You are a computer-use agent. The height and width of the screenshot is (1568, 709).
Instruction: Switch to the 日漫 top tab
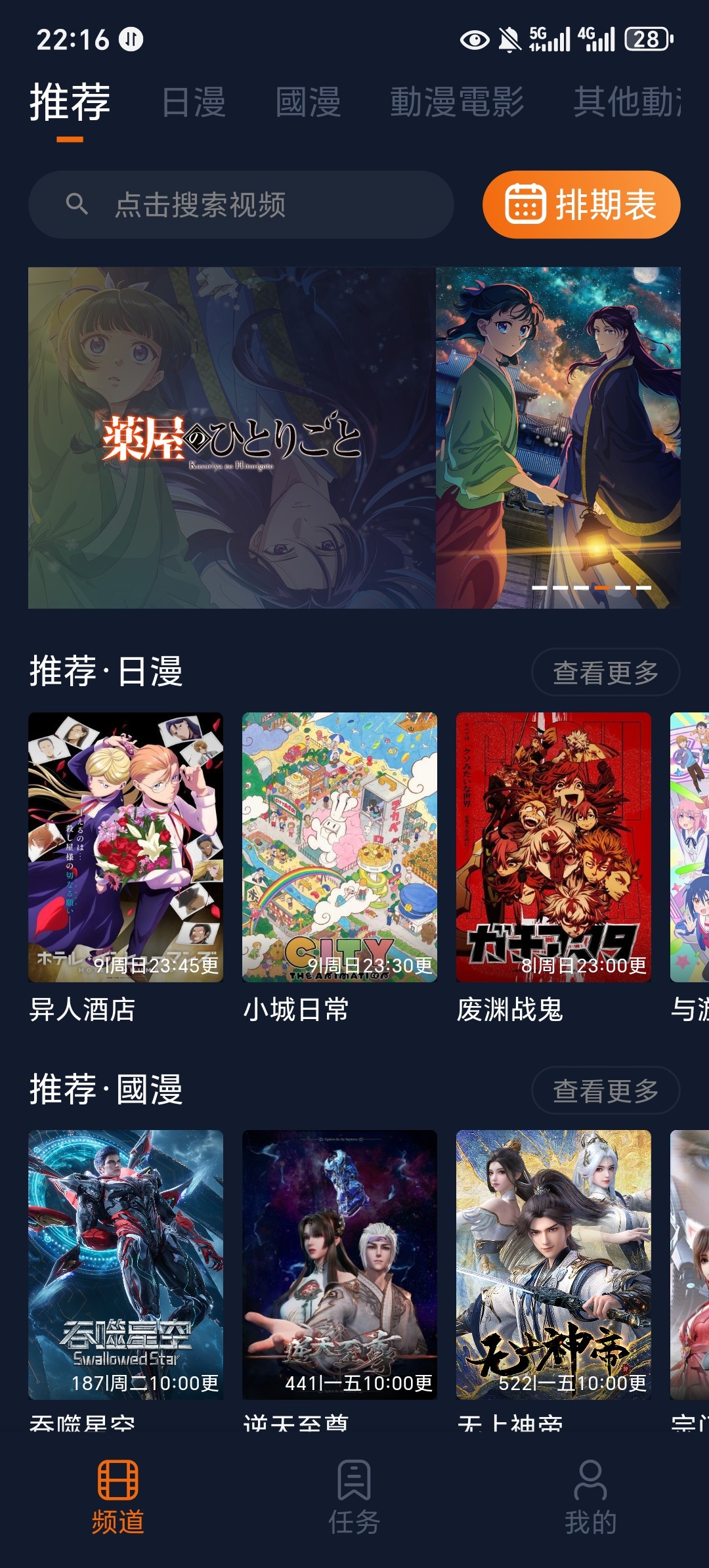coord(194,102)
